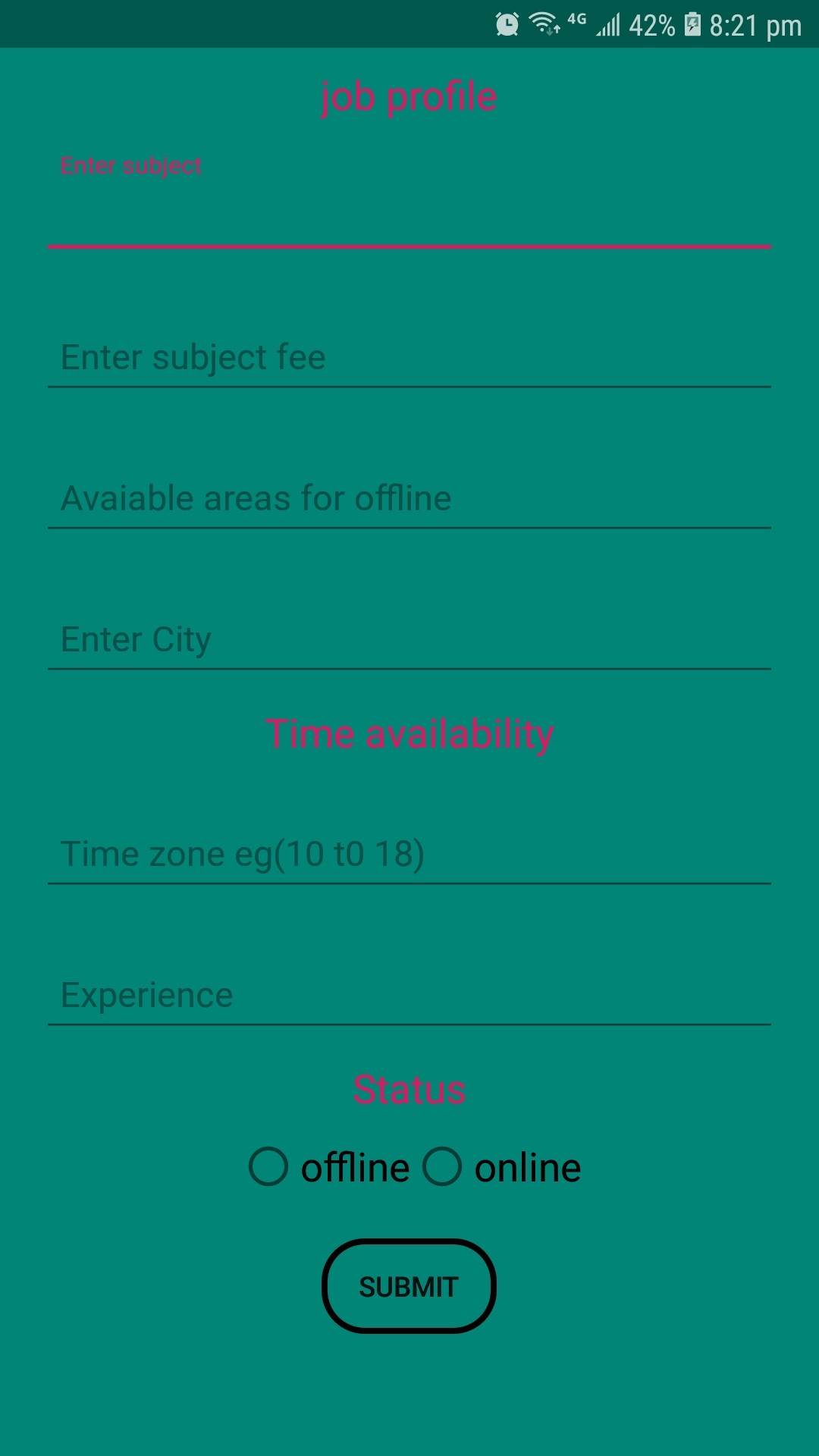Click the Enter subject input field
Image resolution: width=819 pixels, height=1456 pixels.
[x=409, y=220]
